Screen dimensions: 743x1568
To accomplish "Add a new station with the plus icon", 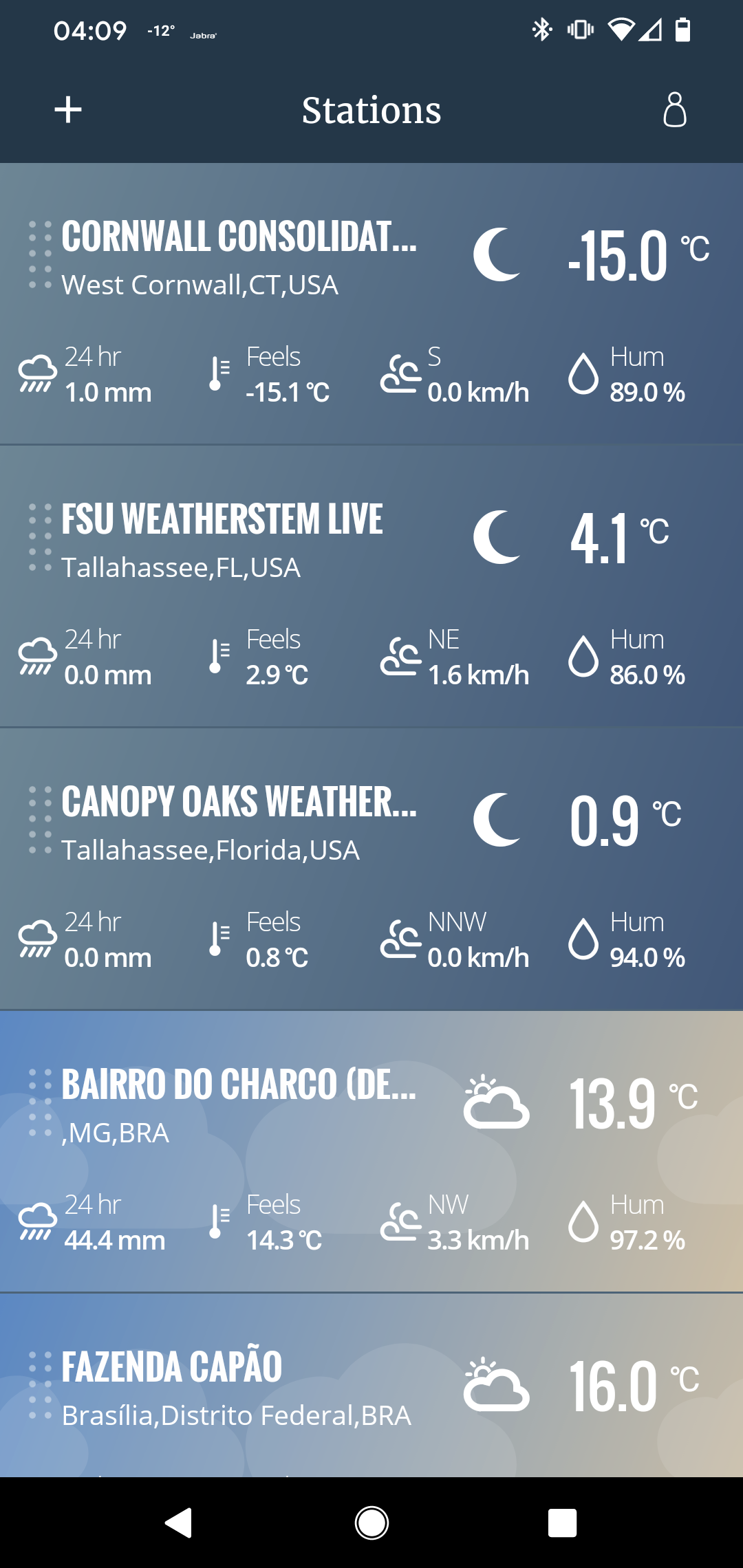I will pyautogui.click(x=68, y=110).
